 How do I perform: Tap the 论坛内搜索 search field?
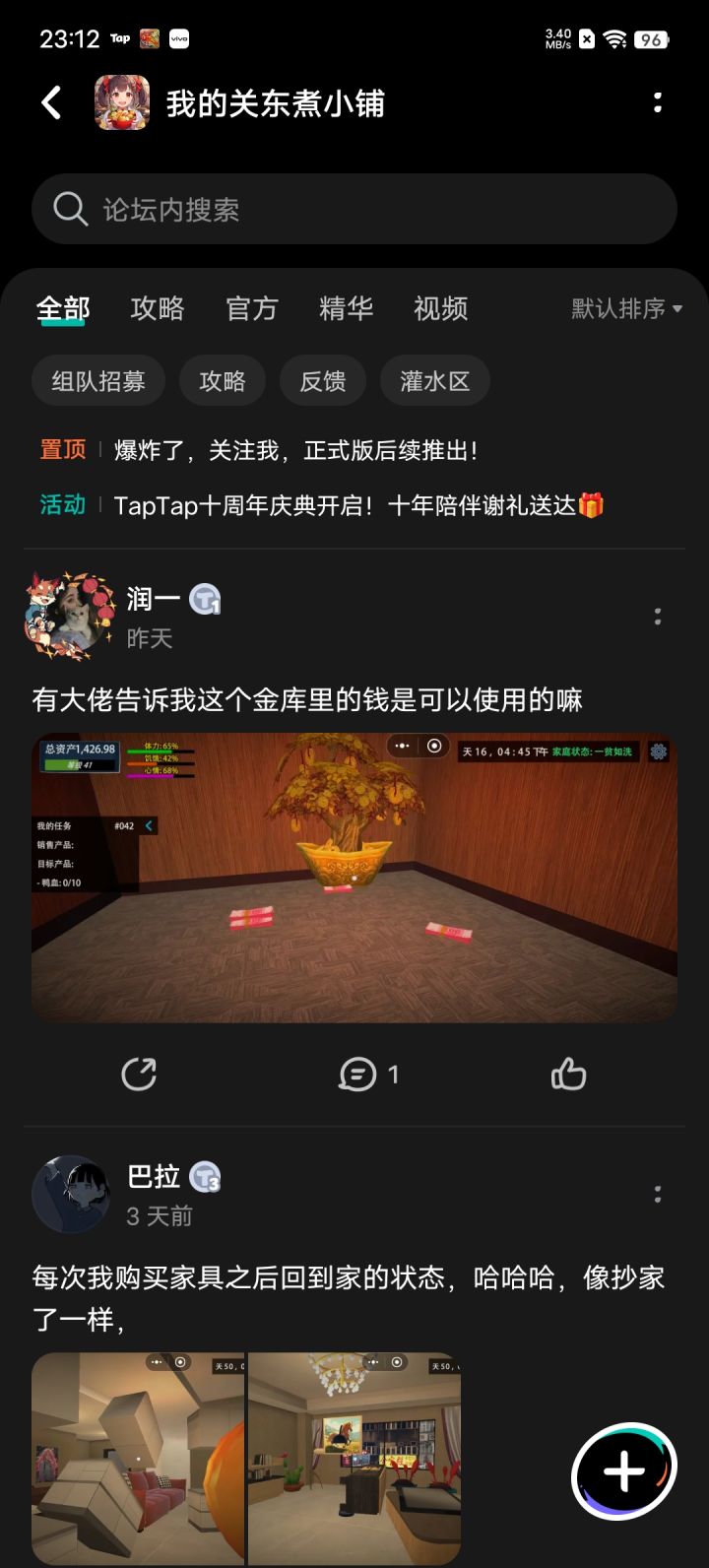[354, 209]
